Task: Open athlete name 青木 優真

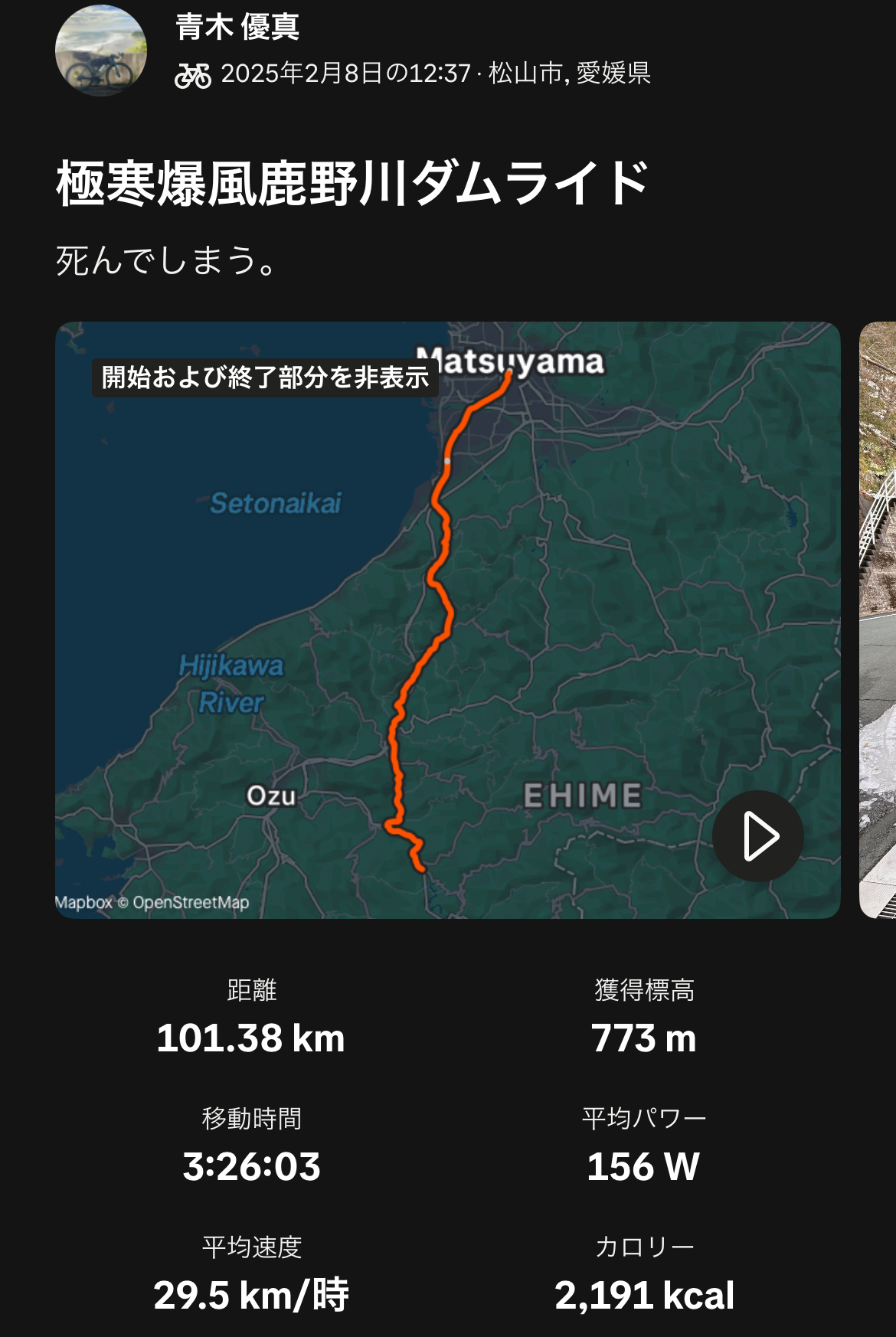Action: point(237,27)
